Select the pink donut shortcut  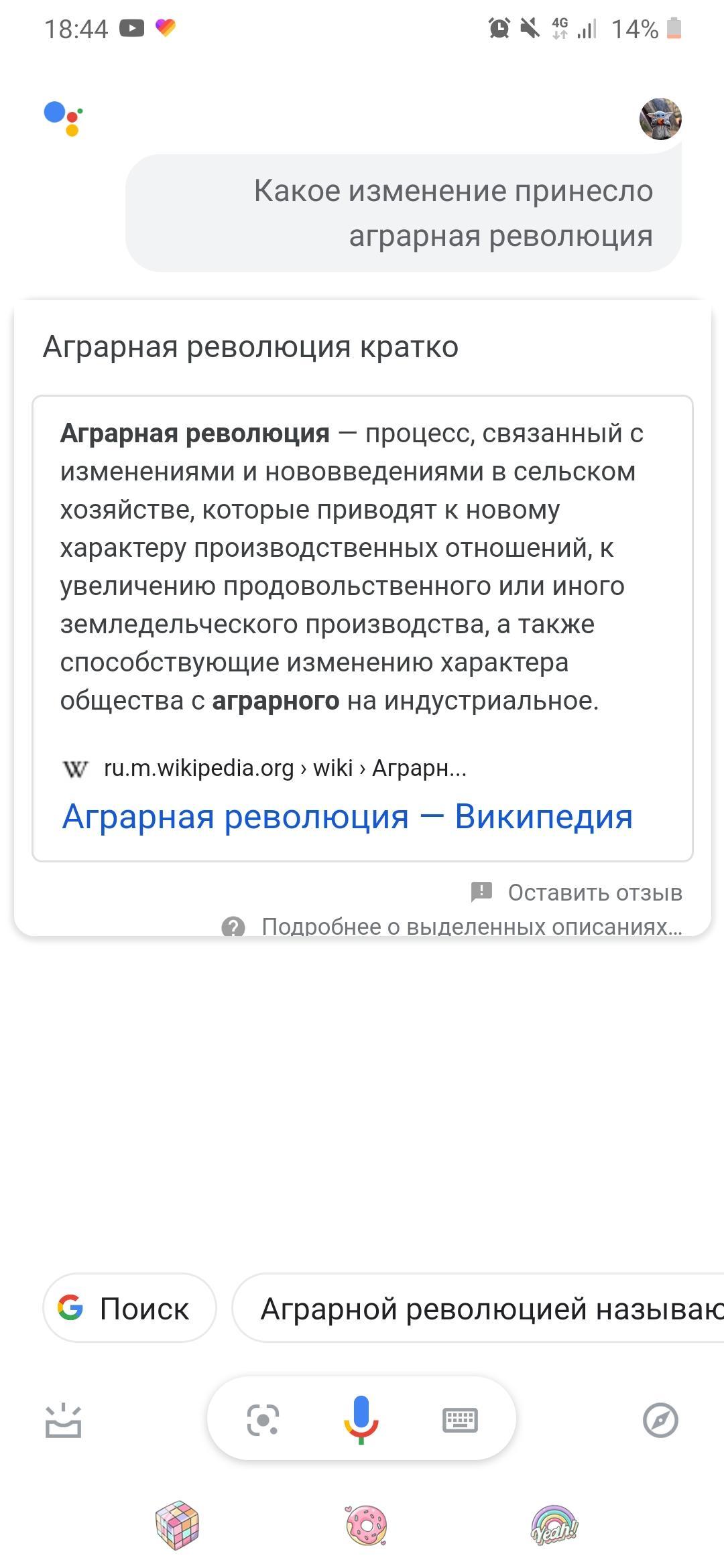point(366,1525)
